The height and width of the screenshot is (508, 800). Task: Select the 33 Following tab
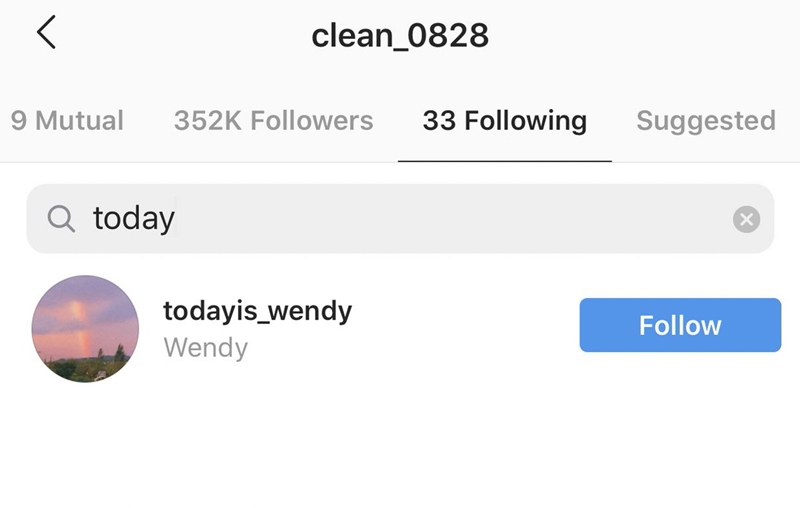pos(504,121)
